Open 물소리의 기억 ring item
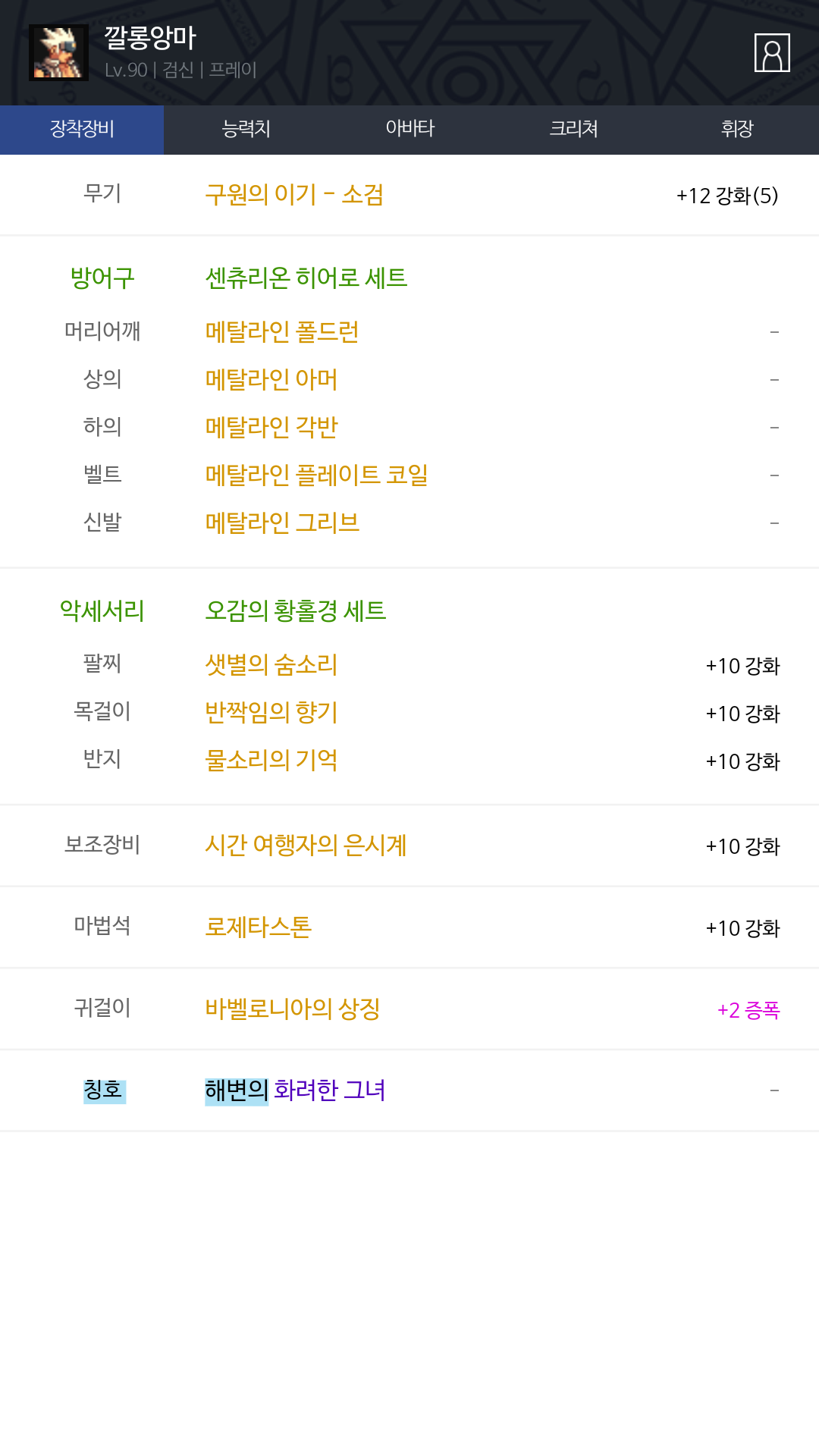 click(271, 761)
